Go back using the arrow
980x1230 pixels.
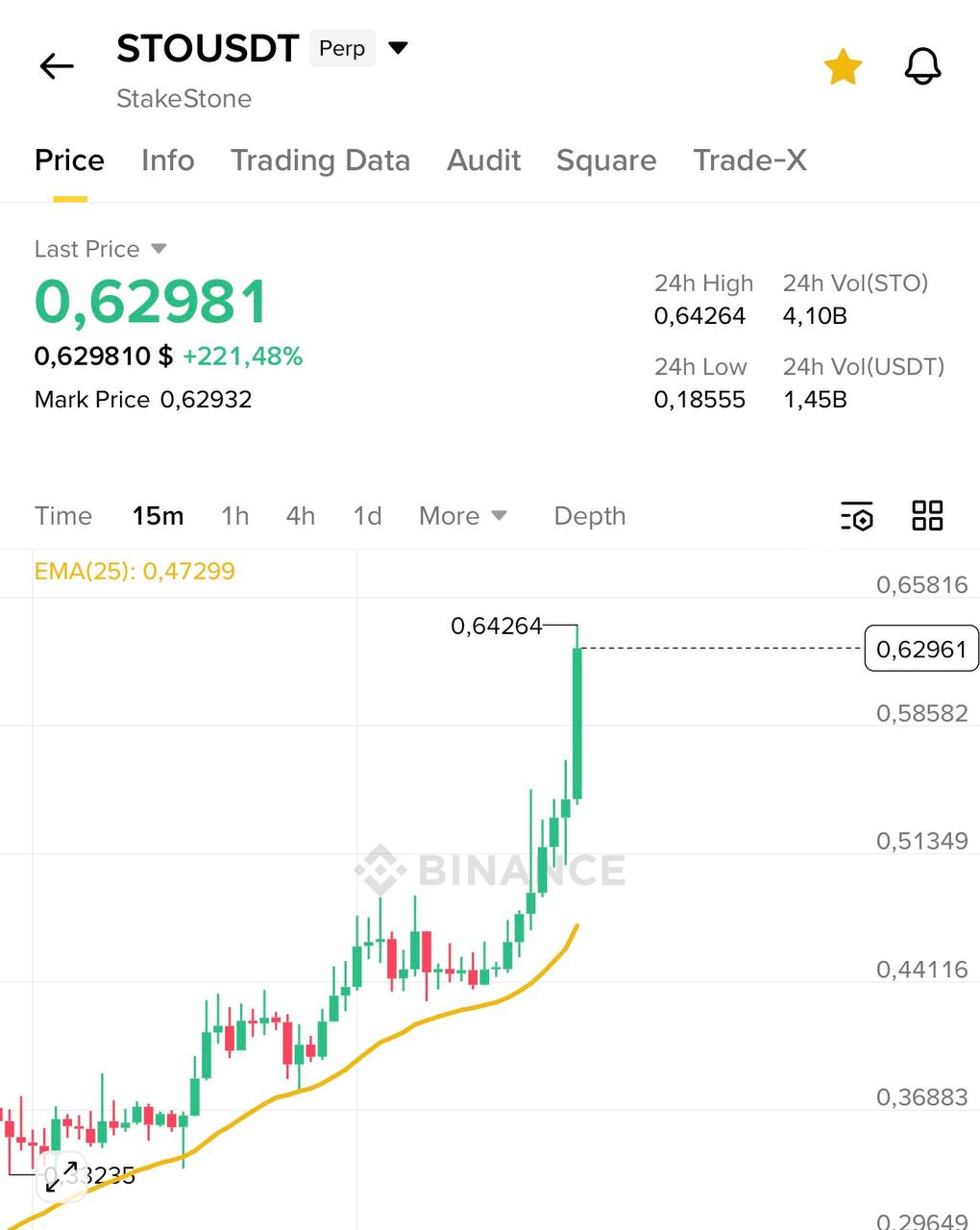57,66
